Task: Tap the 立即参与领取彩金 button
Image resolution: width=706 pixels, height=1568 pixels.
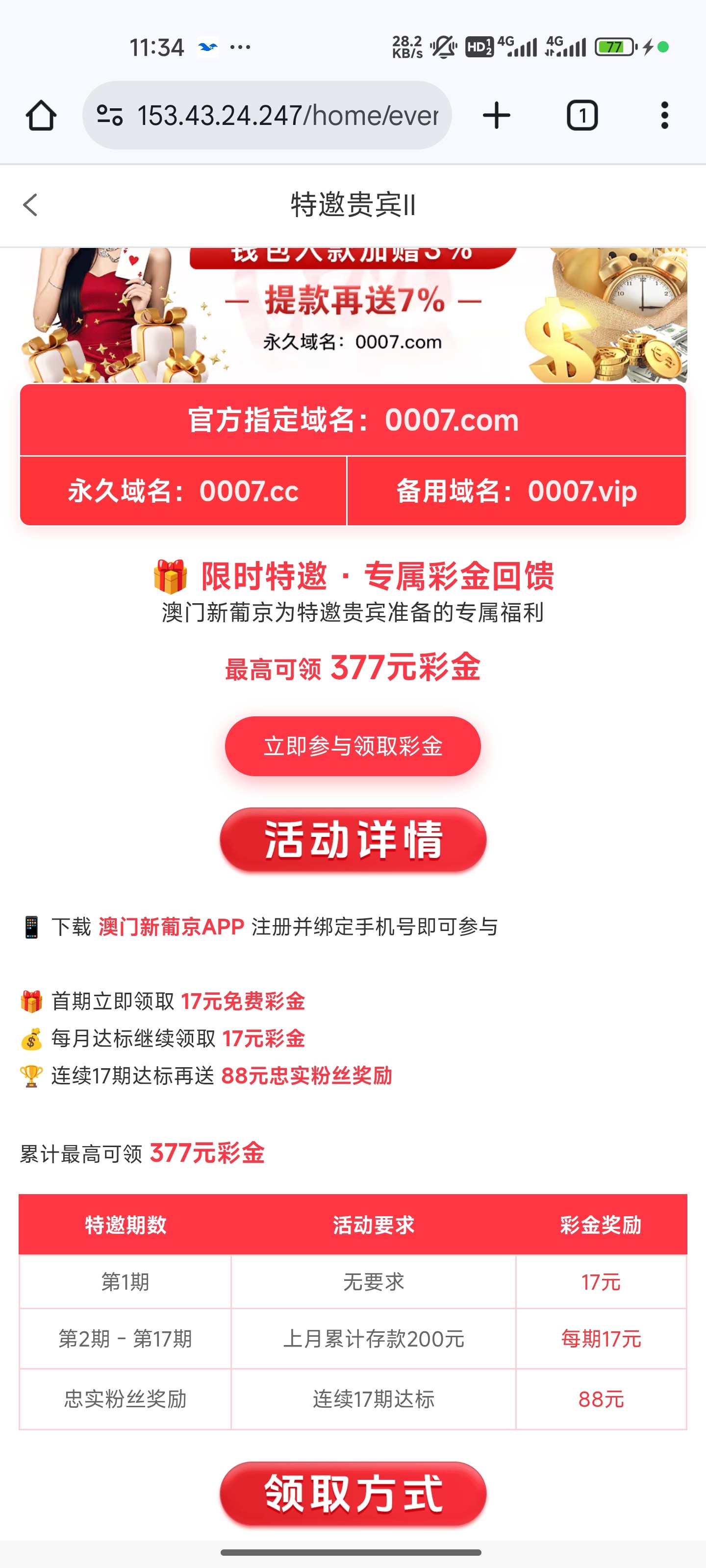Action: click(x=353, y=746)
